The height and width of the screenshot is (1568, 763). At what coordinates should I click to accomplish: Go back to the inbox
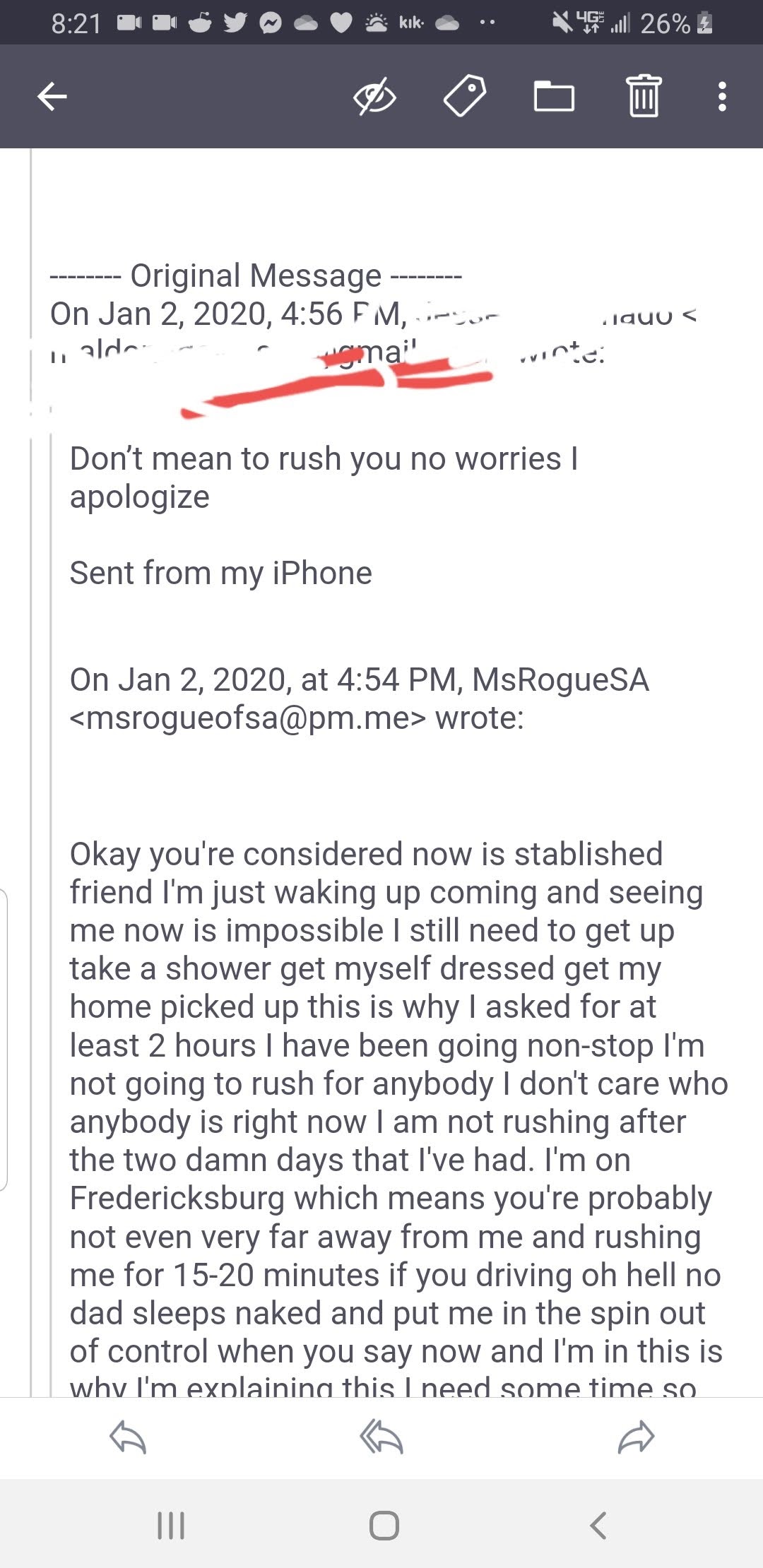pyautogui.click(x=52, y=96)
